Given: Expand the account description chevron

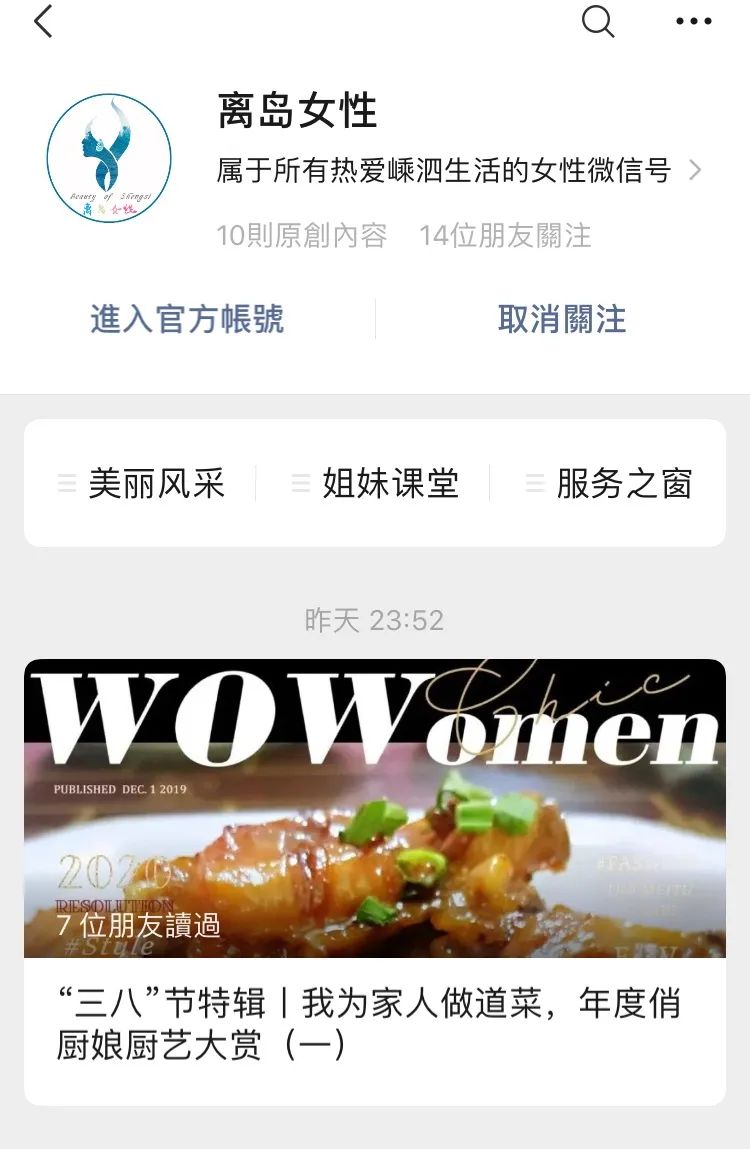Looking at the screenshot, I should pyautogui.click(x=696, y=171).
